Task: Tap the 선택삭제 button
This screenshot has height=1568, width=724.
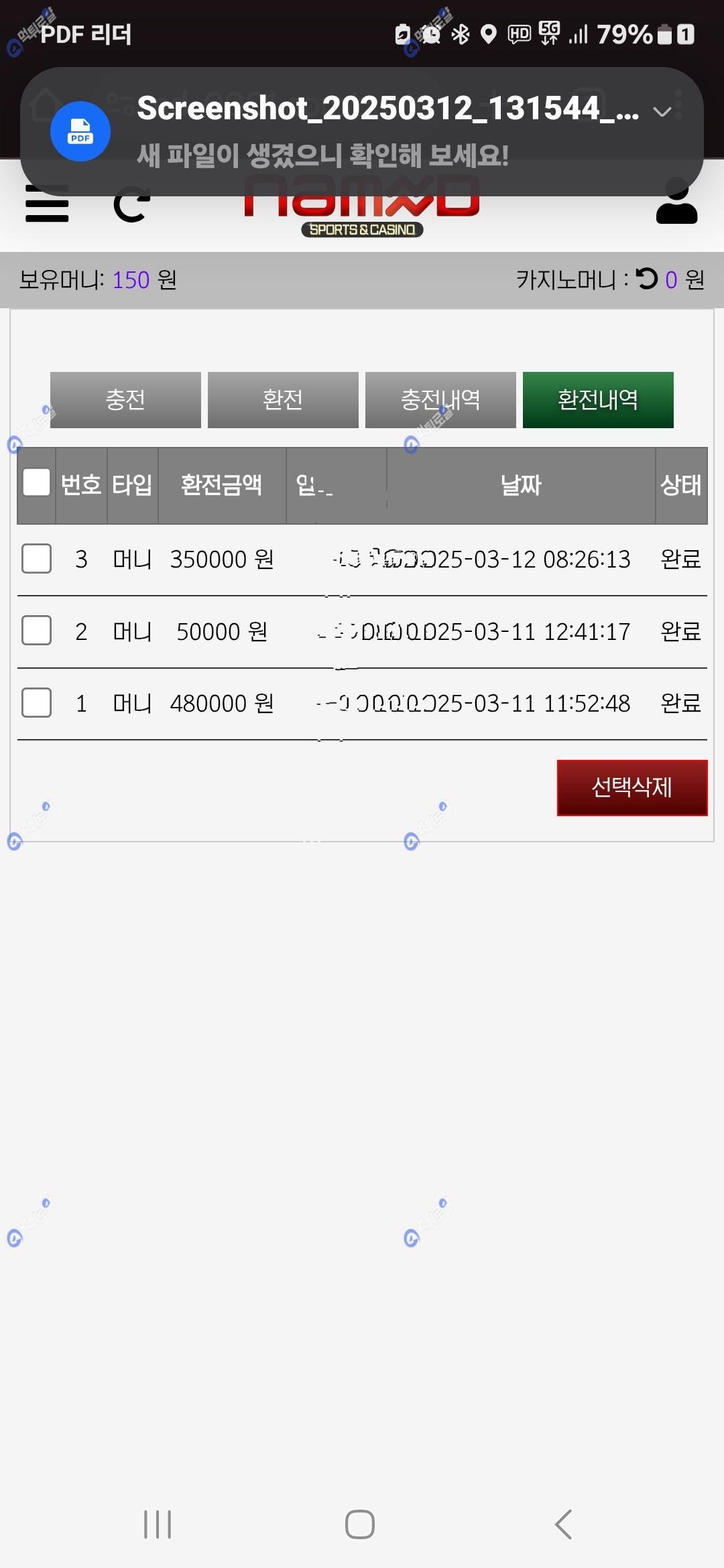Action: [x=631, y=787]
